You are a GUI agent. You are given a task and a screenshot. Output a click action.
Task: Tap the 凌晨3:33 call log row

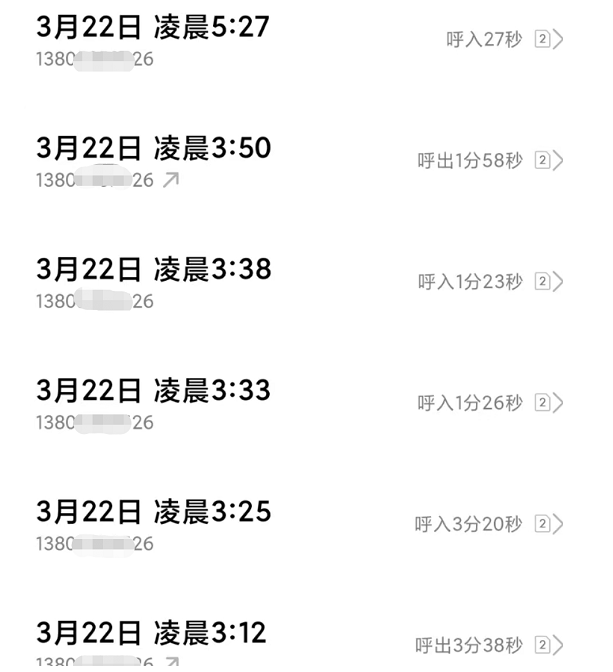point(300,403)
